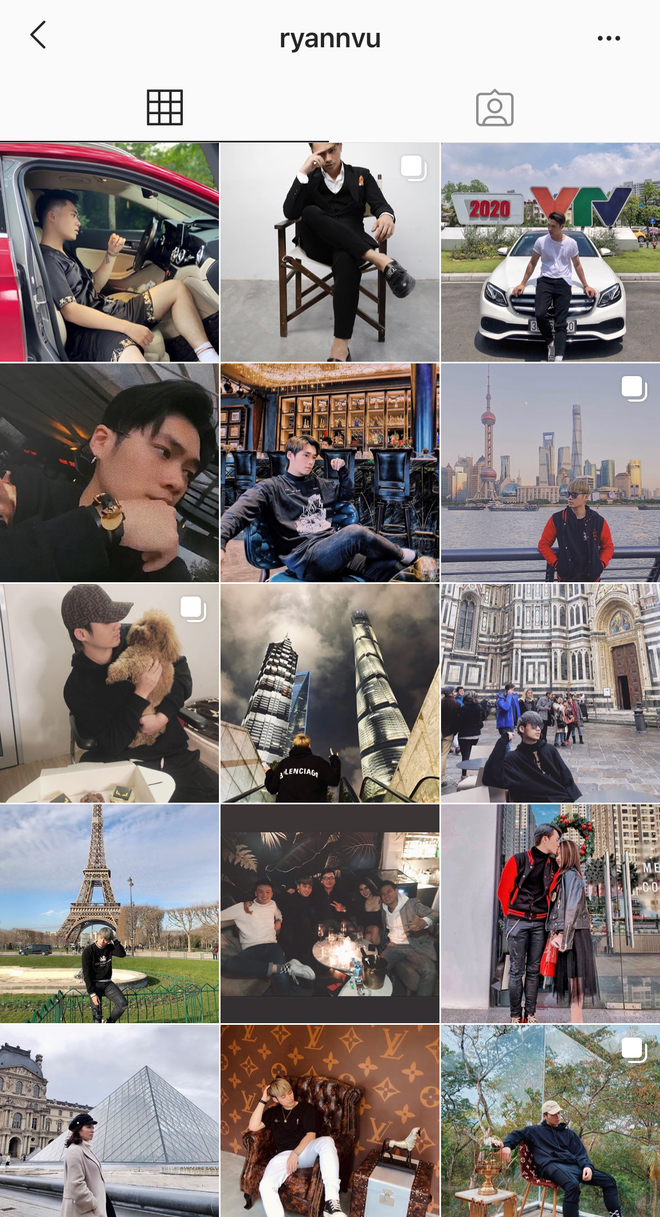Open the post of man in director's chair
660x1217 pixels.
[330, 252]
